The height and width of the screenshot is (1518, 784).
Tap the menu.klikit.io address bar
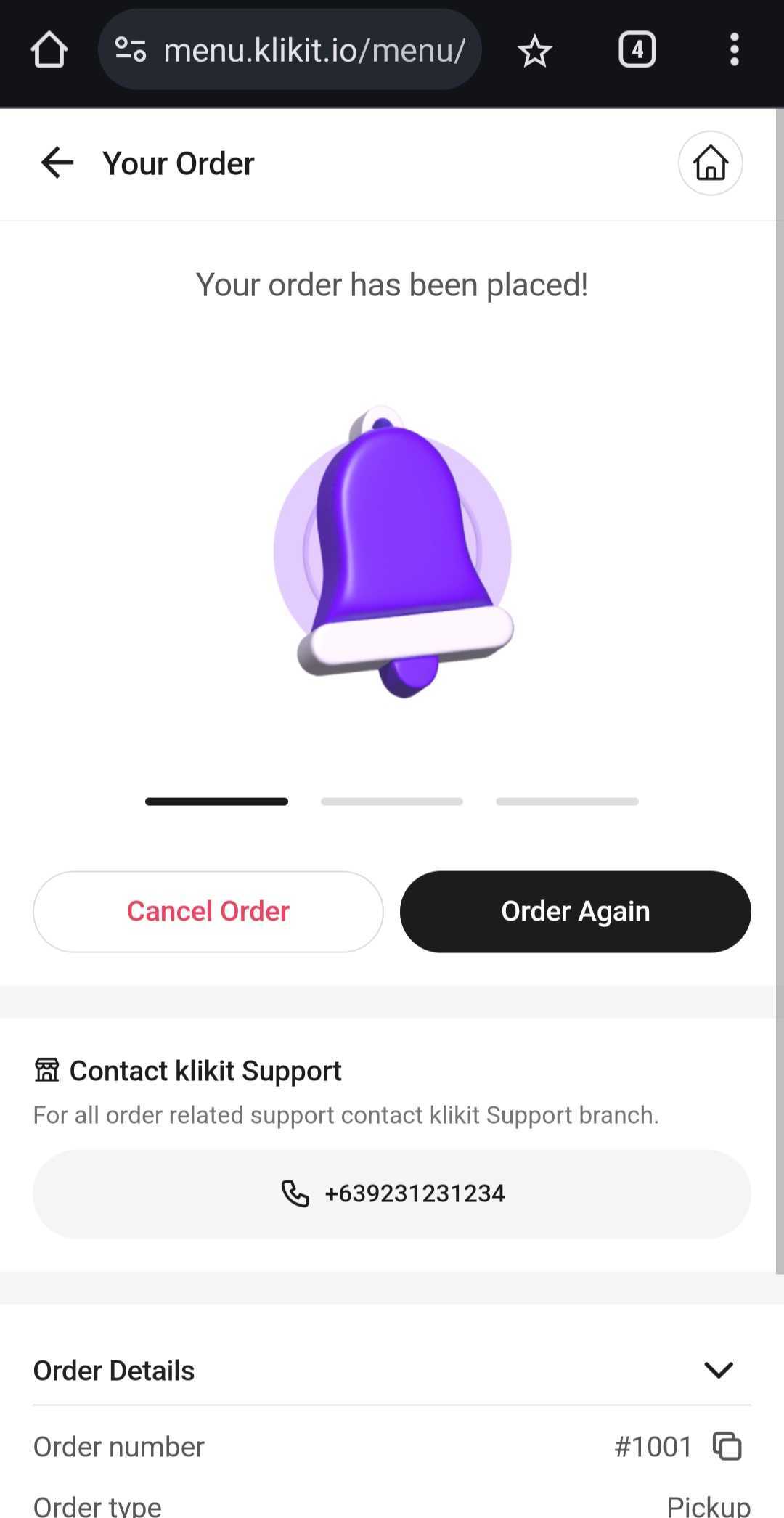(314, 50)
